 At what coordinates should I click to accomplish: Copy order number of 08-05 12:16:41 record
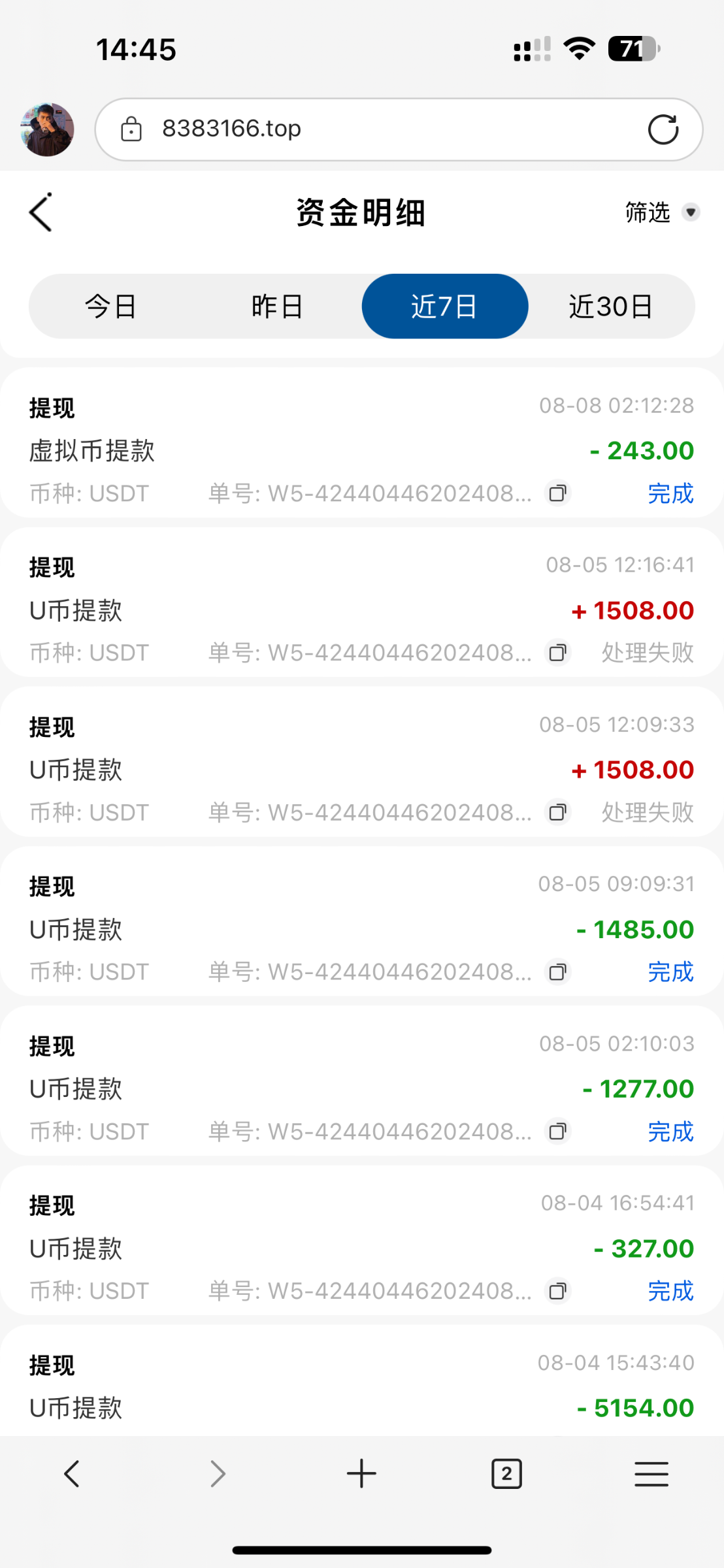coord(558,653)
